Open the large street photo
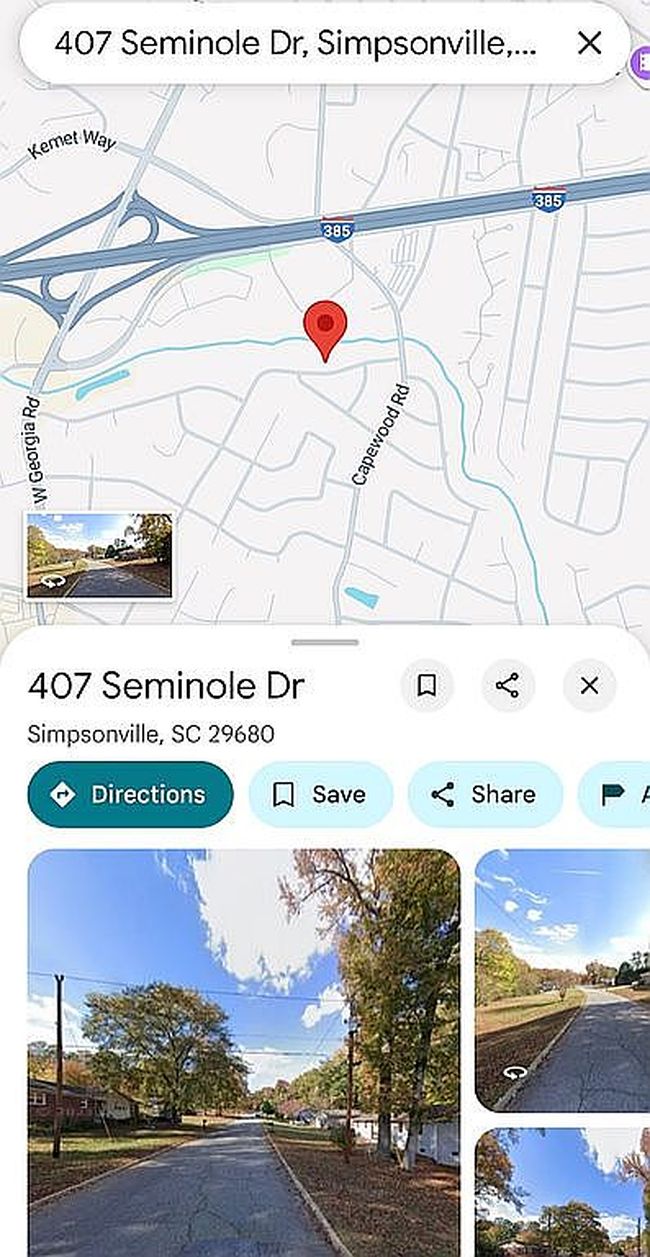The image size is (650, 1257). tap(243, 1050)
